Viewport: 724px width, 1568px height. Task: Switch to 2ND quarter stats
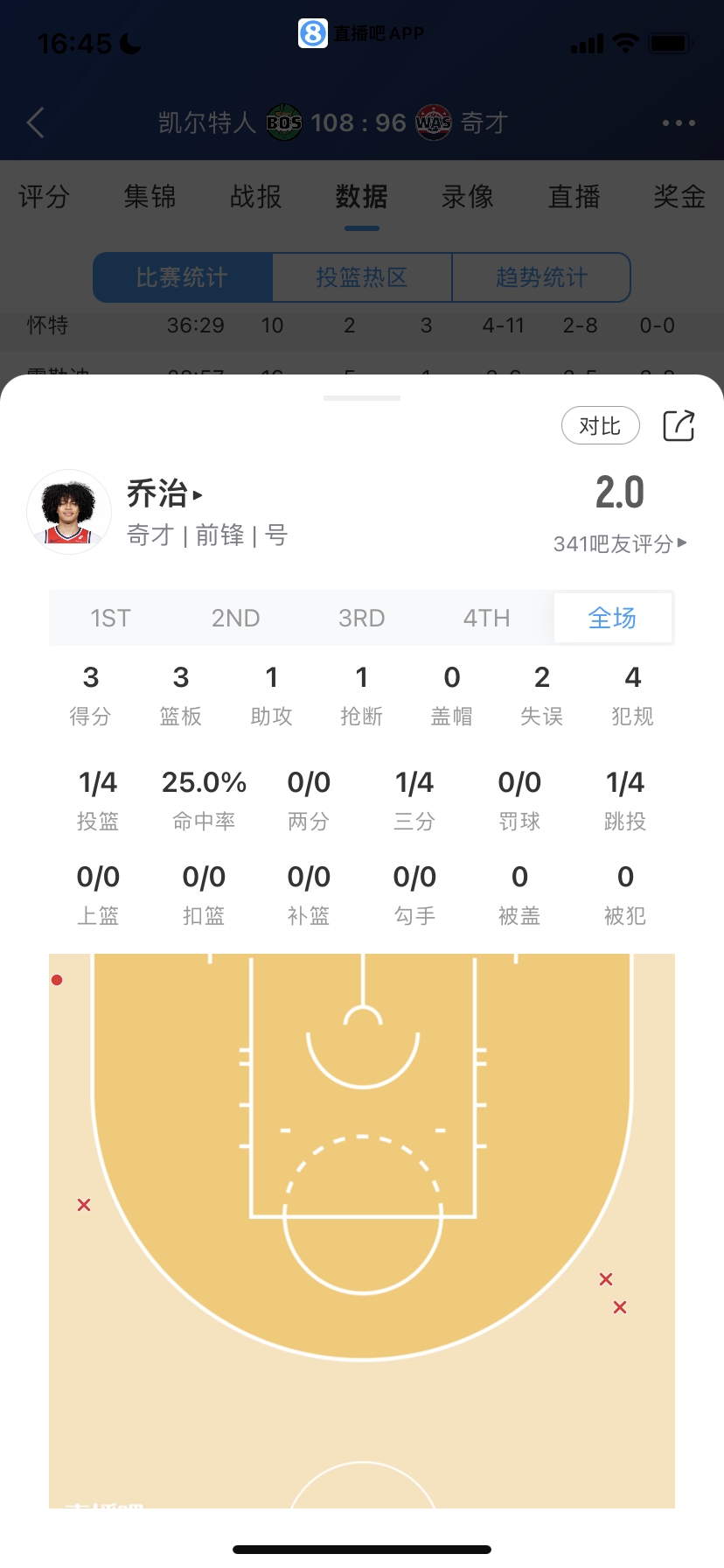tap(235, 619)
